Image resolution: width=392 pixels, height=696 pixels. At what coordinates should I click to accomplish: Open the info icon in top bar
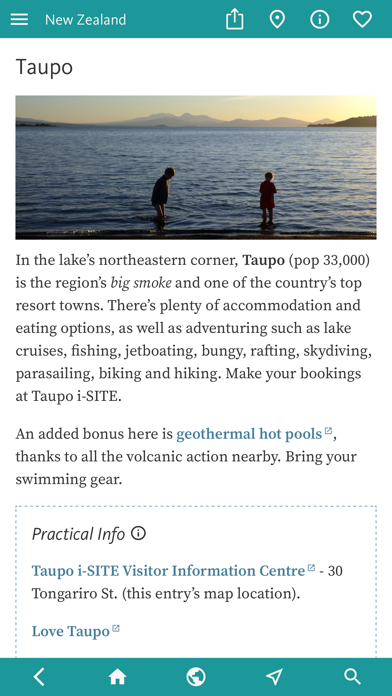(x=320, y=19)
